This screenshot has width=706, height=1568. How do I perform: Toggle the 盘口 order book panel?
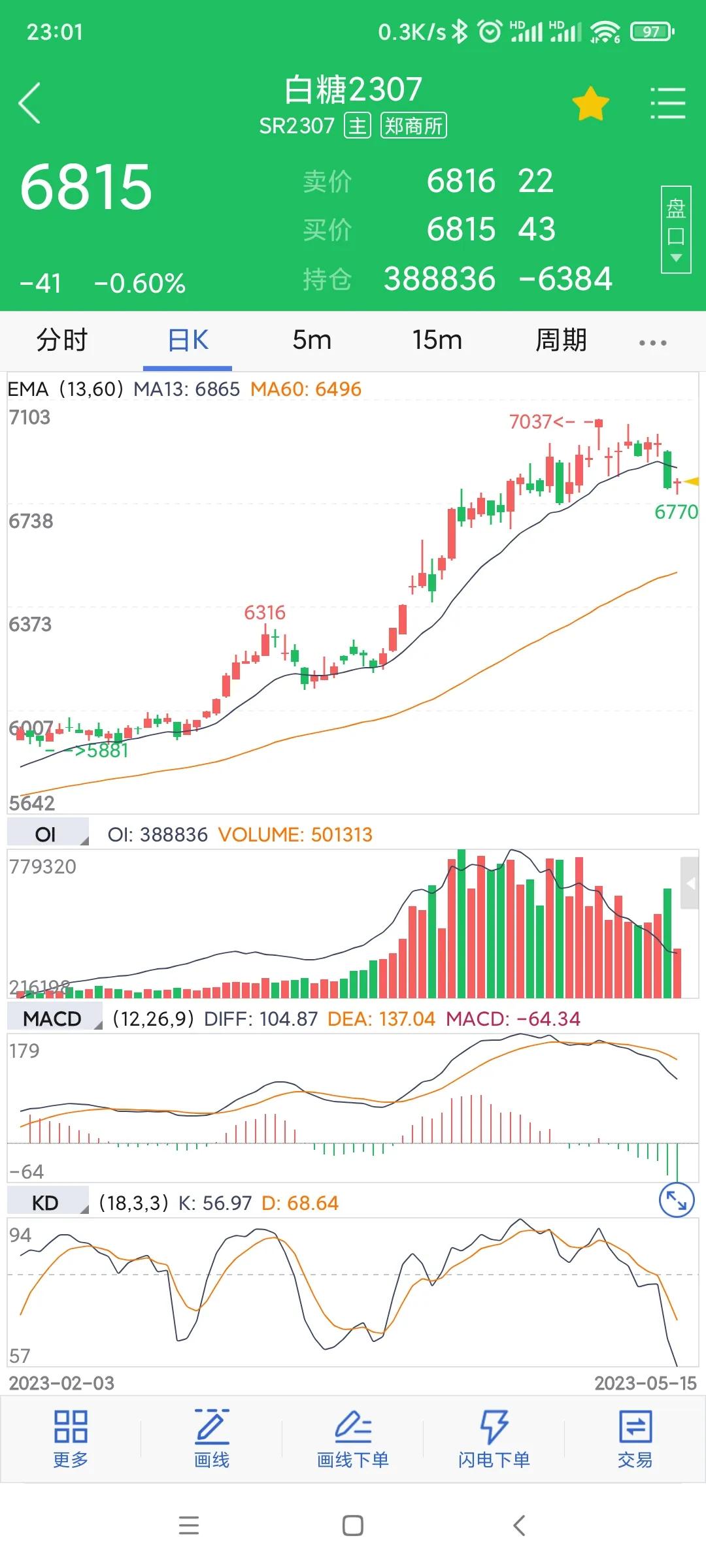tap(677, 222)
